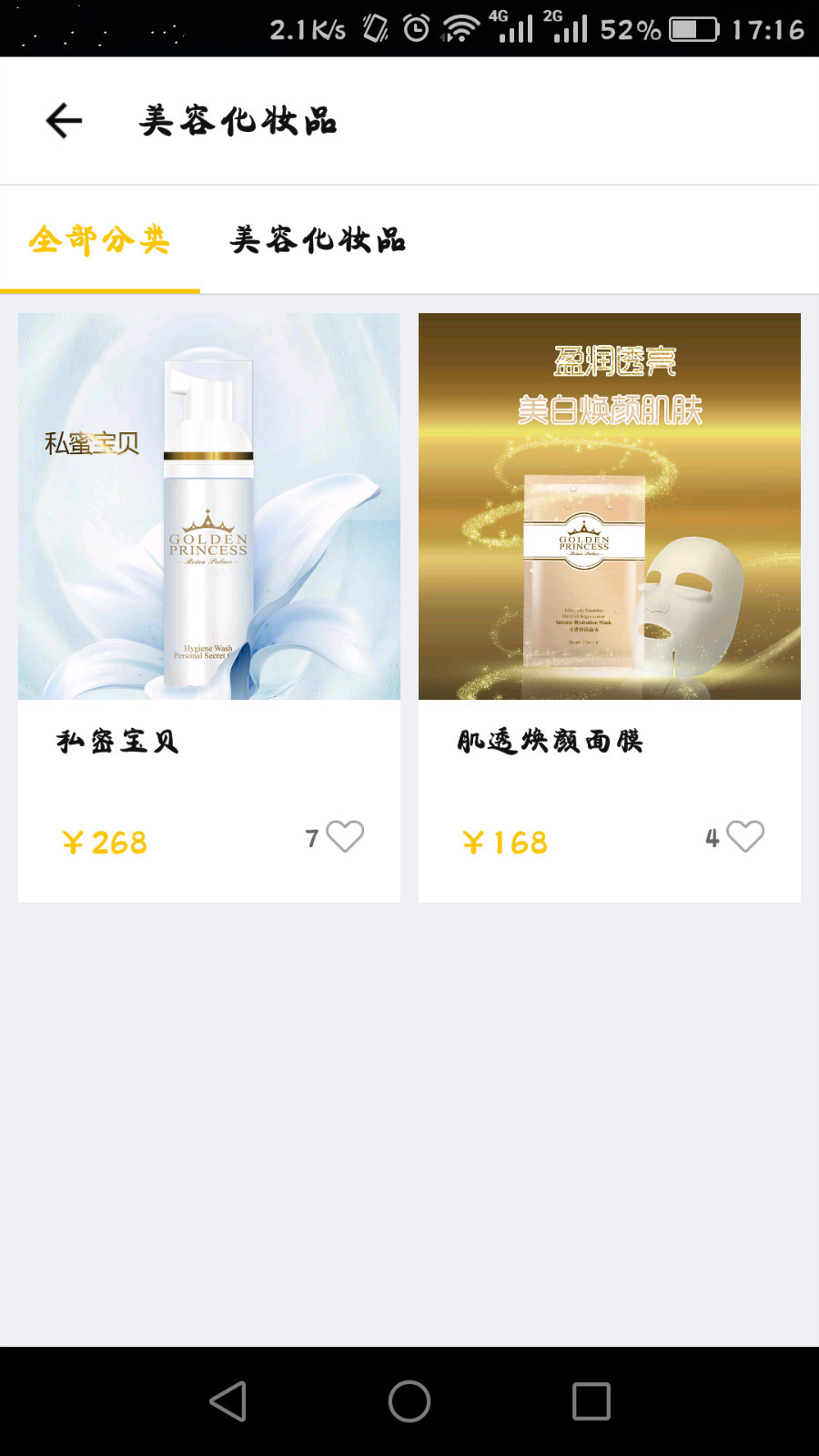This screenshot has width=819, height=1456.
Task: Go back using the top-left arrow
Action: coord(64,121)
